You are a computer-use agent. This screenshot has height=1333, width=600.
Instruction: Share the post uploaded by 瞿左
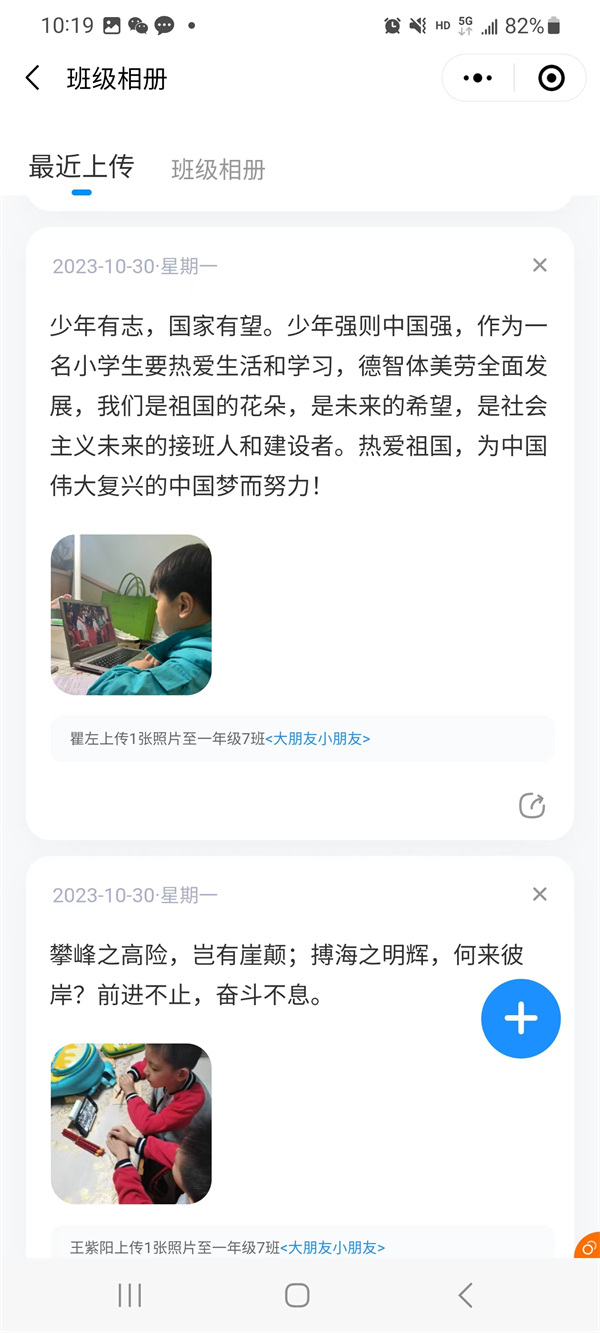tap(532, 805)
